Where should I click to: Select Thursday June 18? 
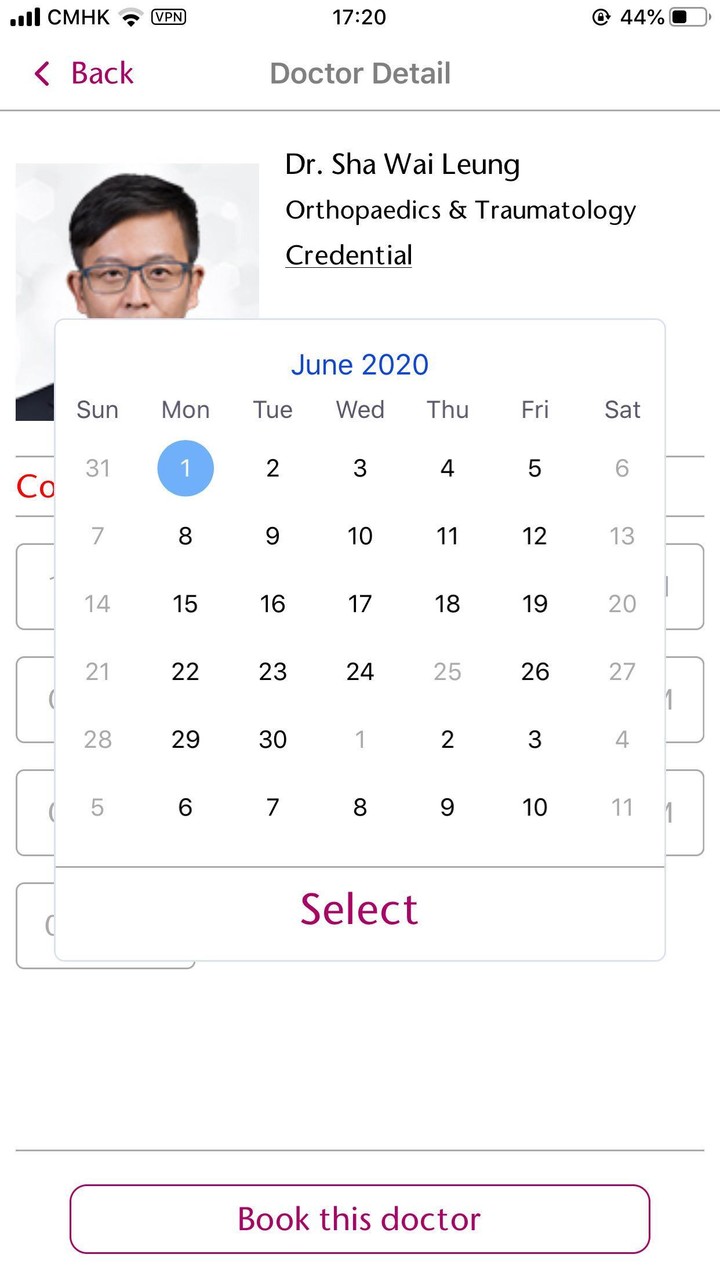[447, 604]
